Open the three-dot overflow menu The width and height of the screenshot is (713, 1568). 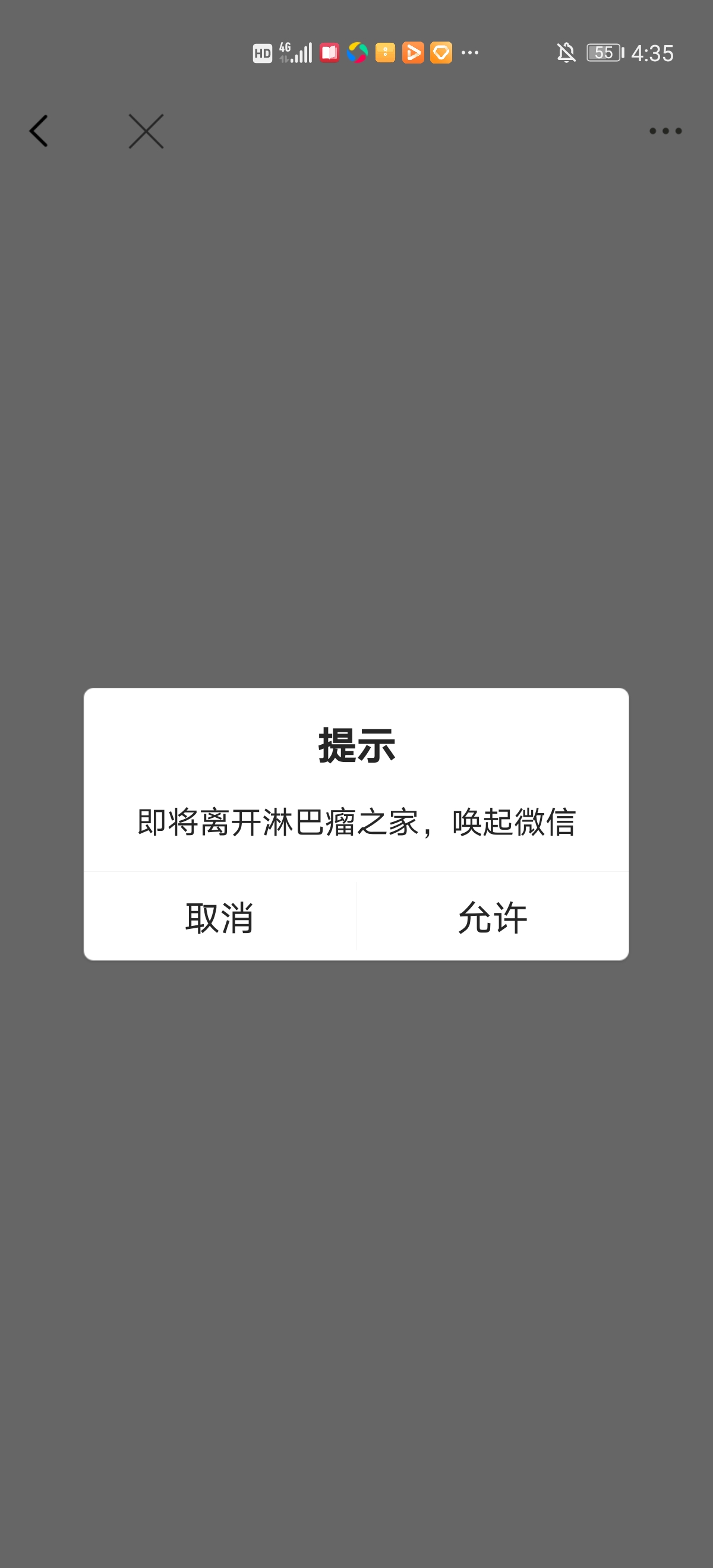[665, 131]
